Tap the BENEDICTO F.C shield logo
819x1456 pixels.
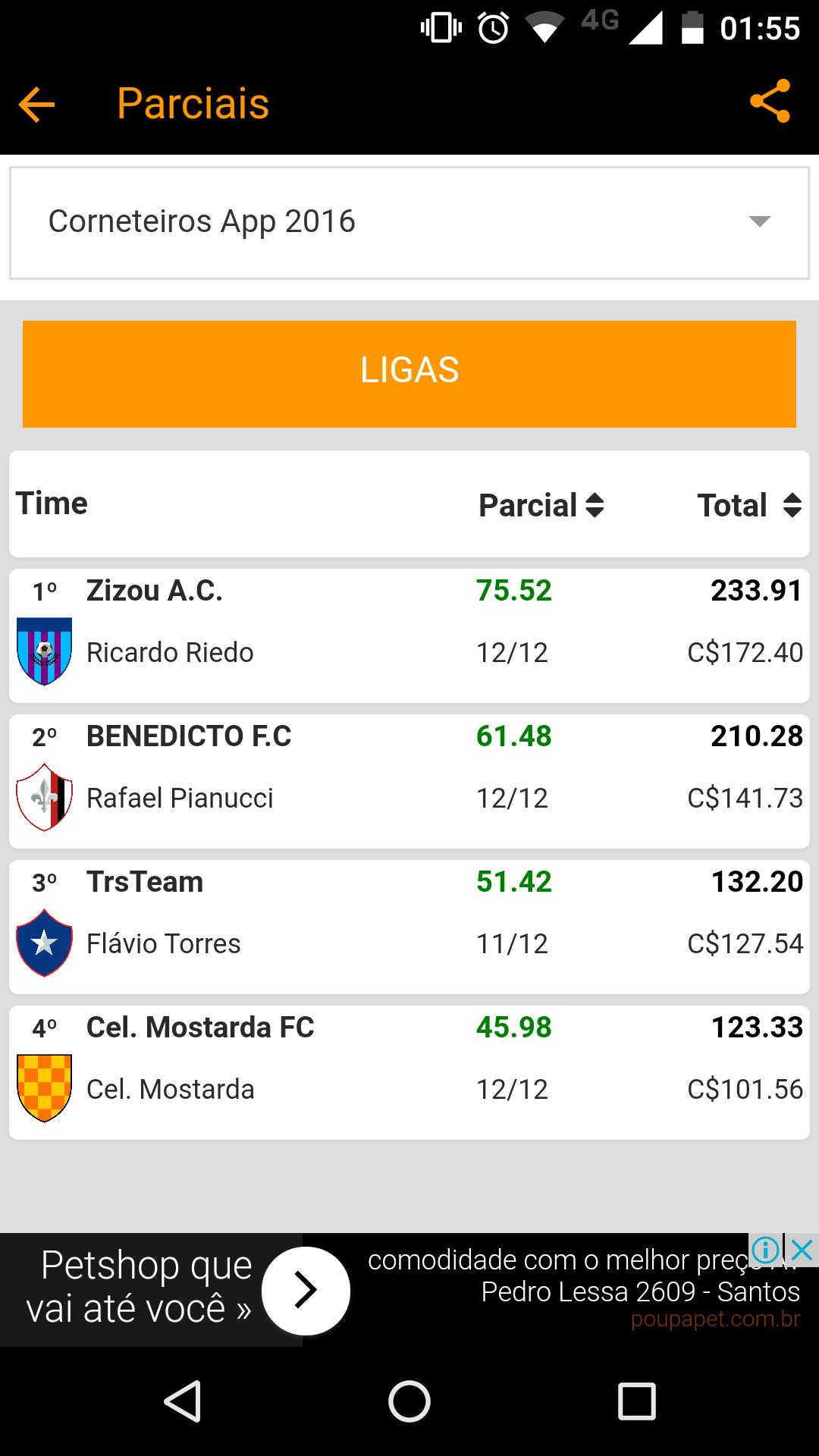tap(44, 795)
